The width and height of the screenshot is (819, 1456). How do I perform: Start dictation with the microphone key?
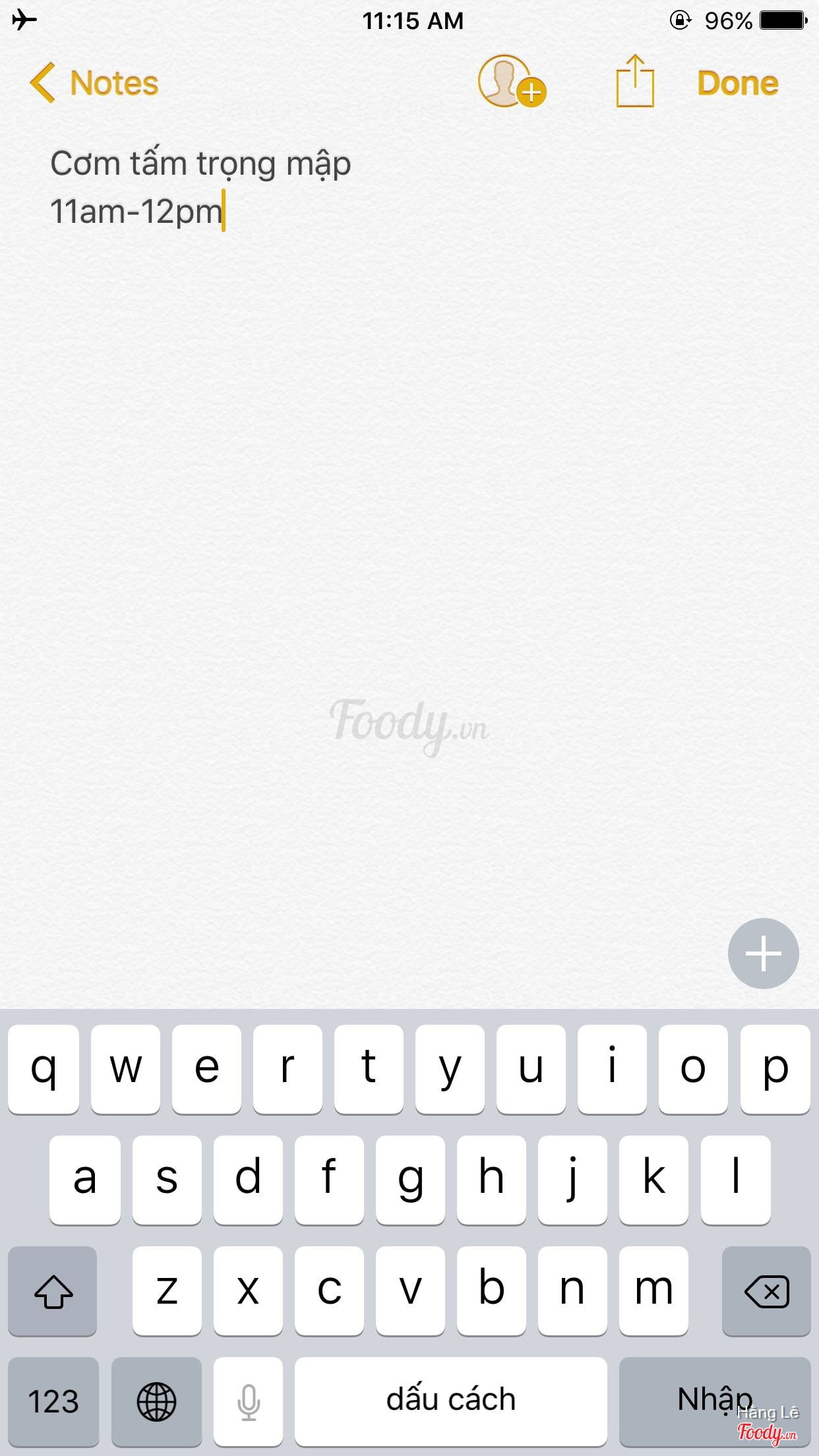pos(249,1401)
